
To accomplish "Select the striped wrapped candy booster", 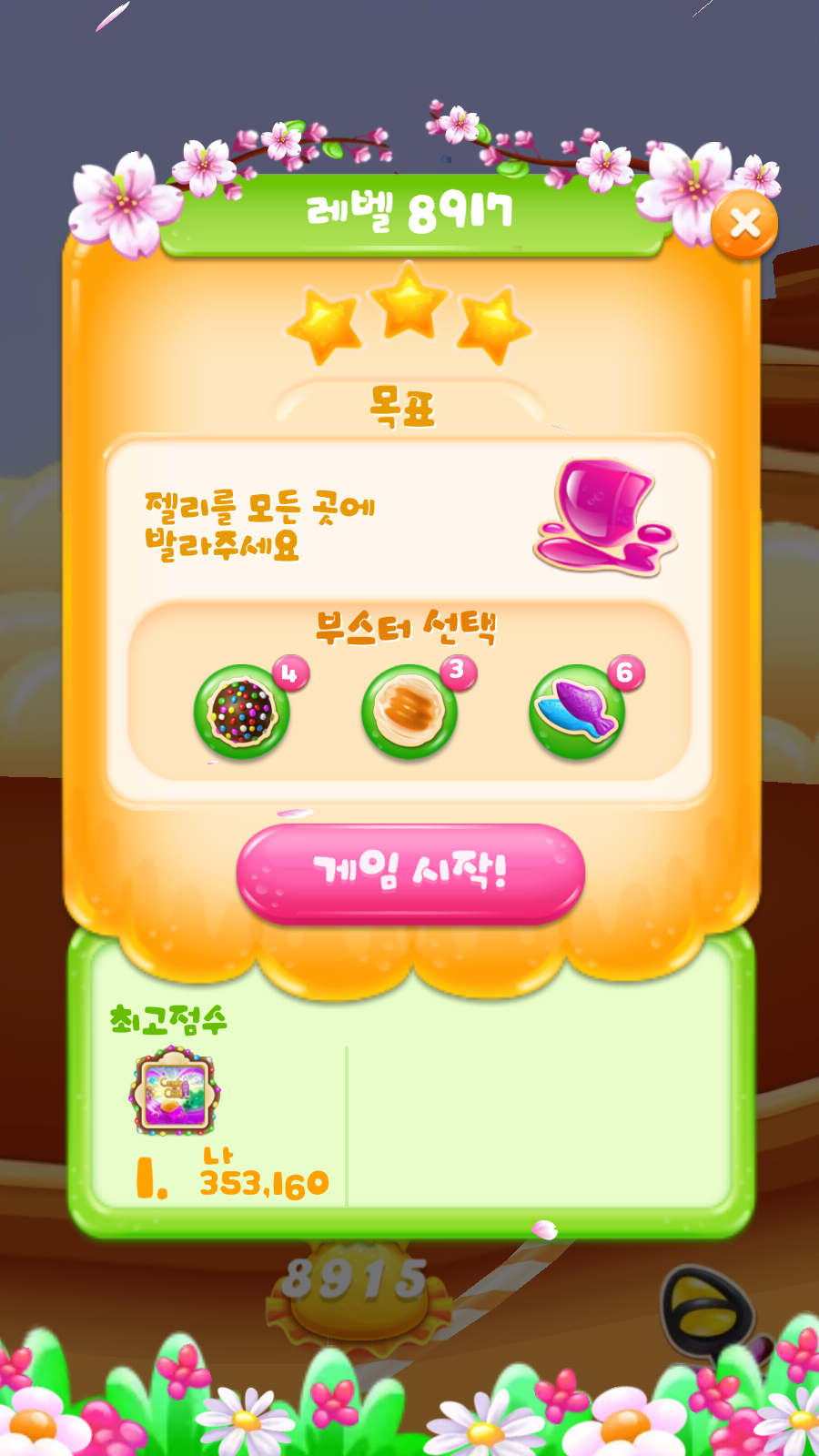I will tap(409, 712).
